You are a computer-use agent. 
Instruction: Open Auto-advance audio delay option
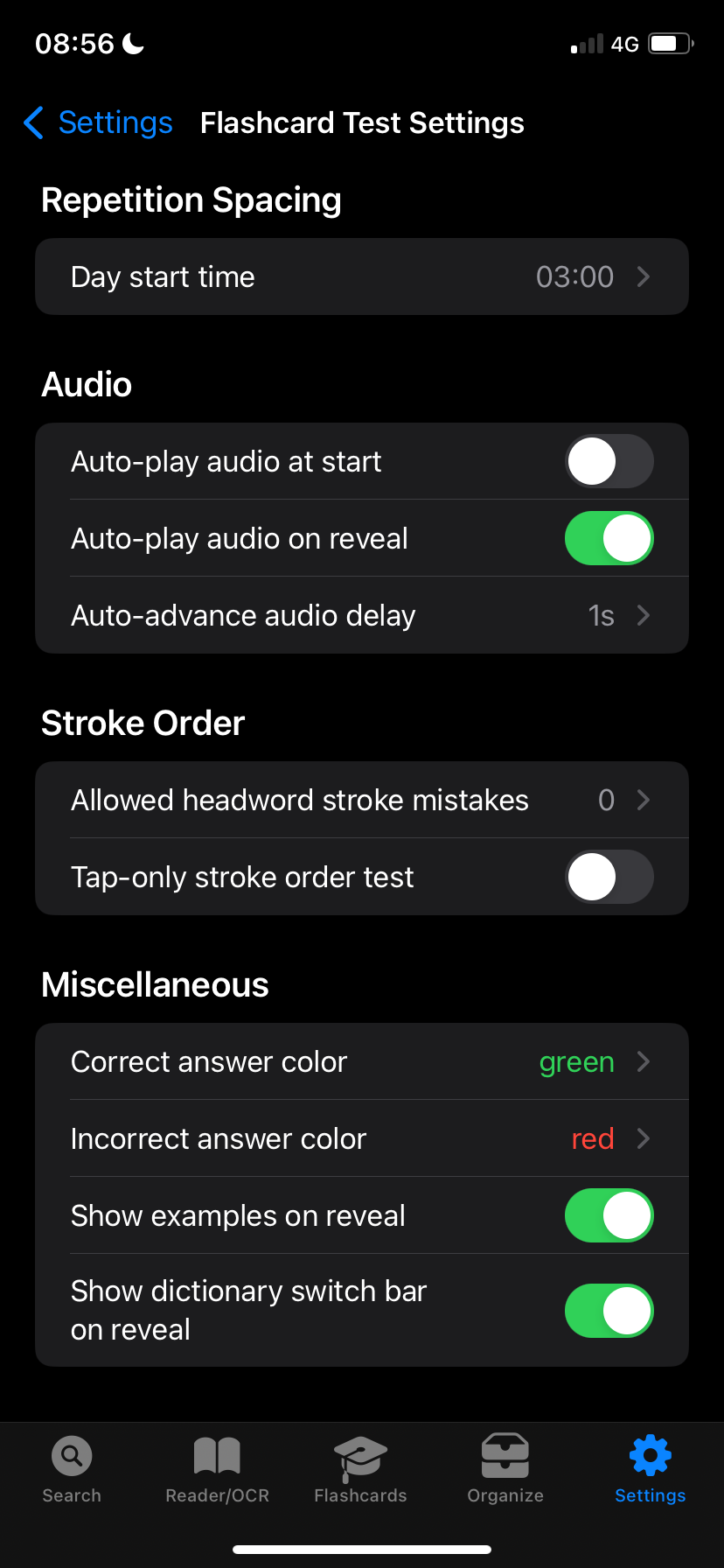coord(362,615)
